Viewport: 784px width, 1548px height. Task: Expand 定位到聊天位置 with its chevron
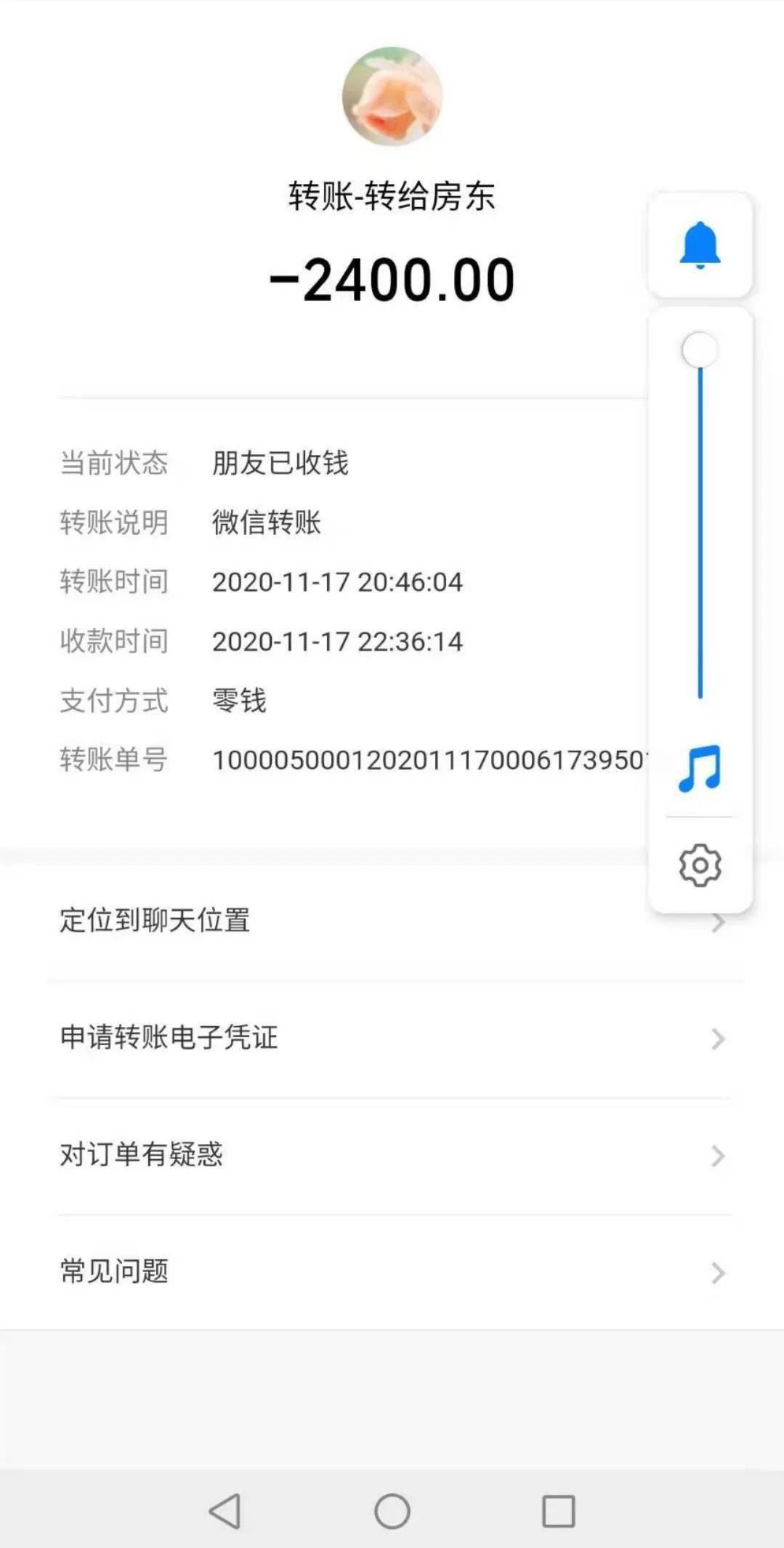point(718,922)
